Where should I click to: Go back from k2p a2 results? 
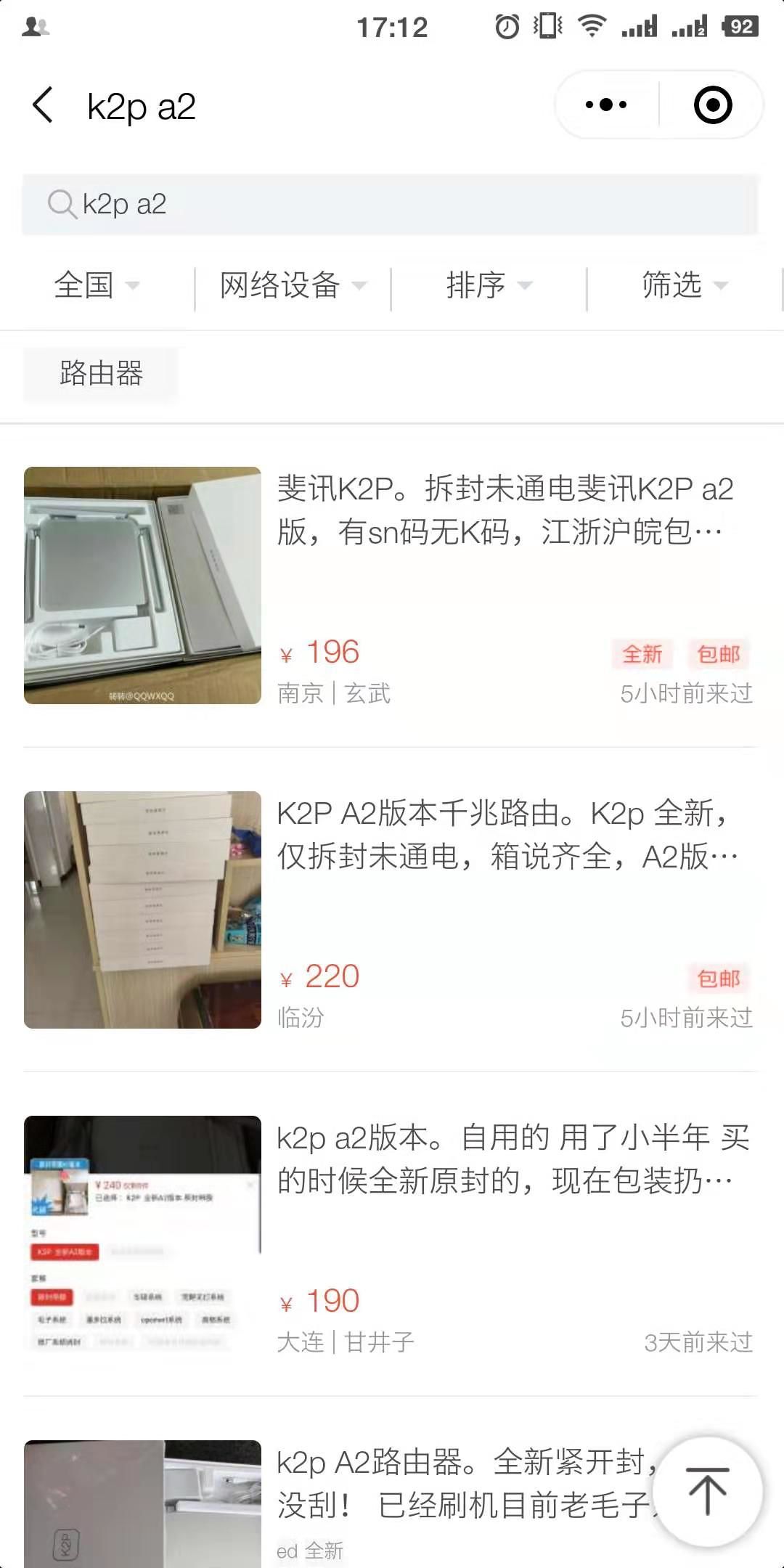click(x=44, y=106)
